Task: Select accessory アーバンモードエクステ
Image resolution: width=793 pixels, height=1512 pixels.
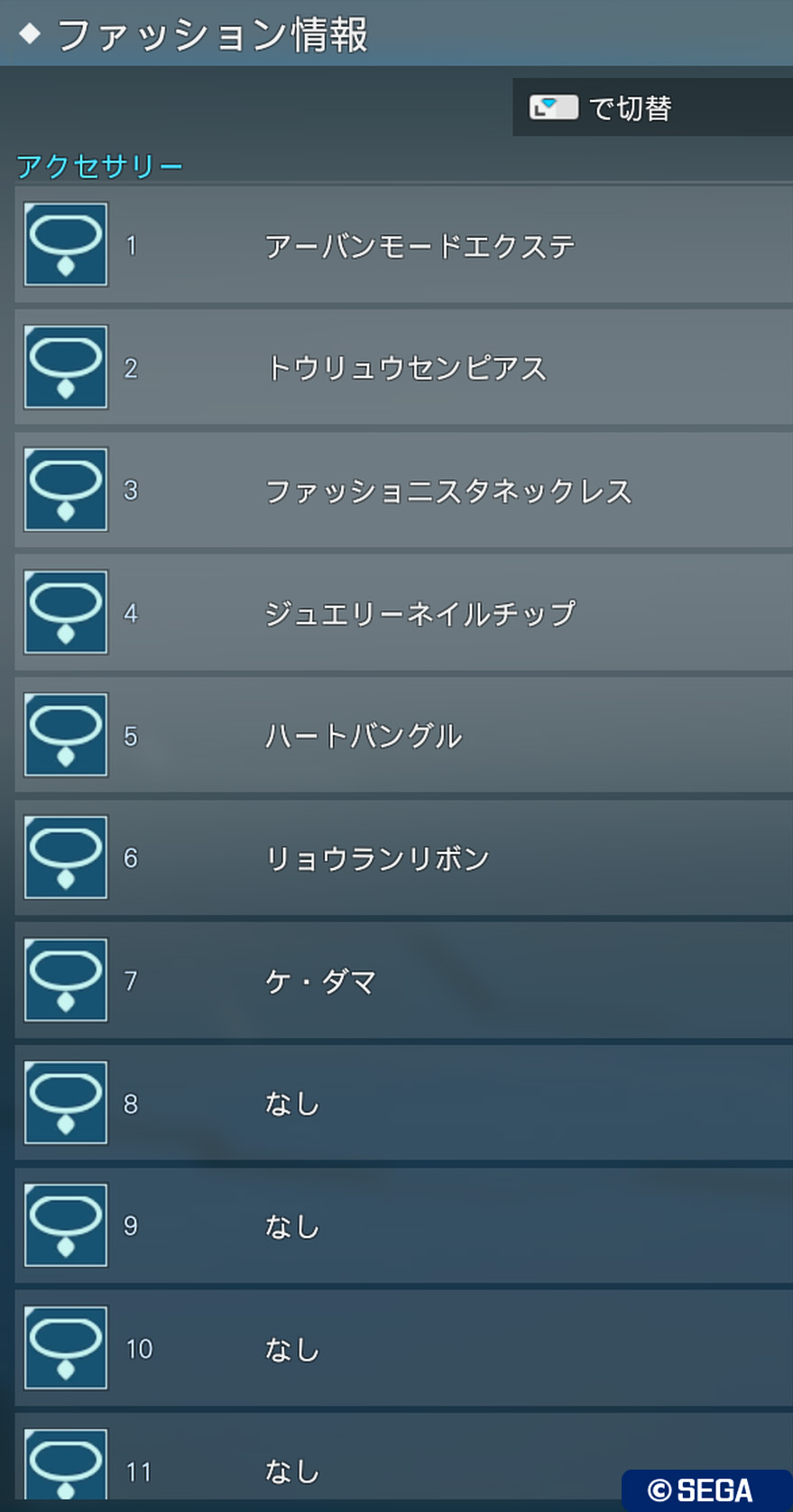Action: click(404, 244)
